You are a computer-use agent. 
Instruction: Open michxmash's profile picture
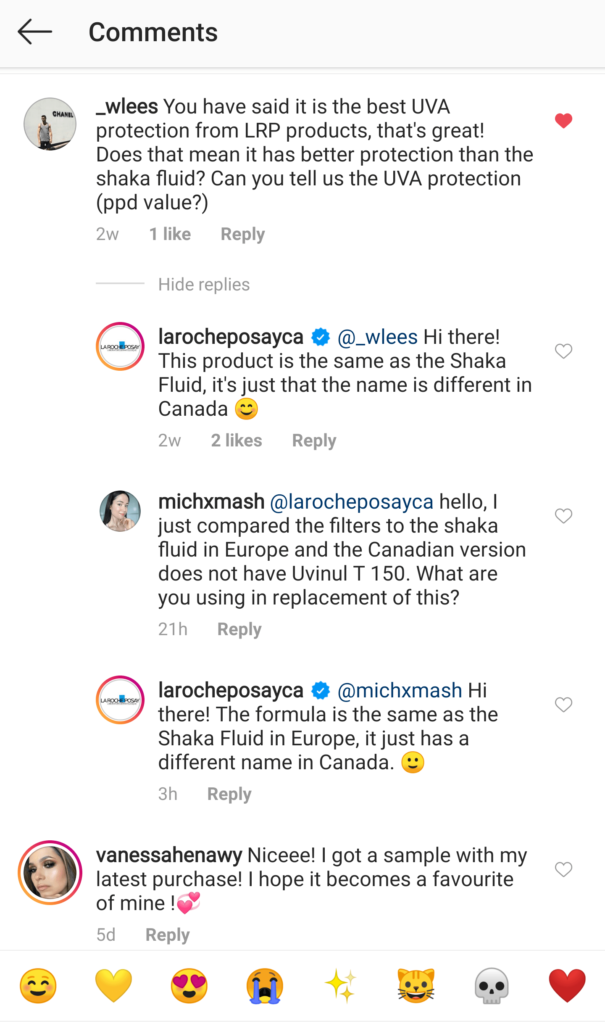120,512
